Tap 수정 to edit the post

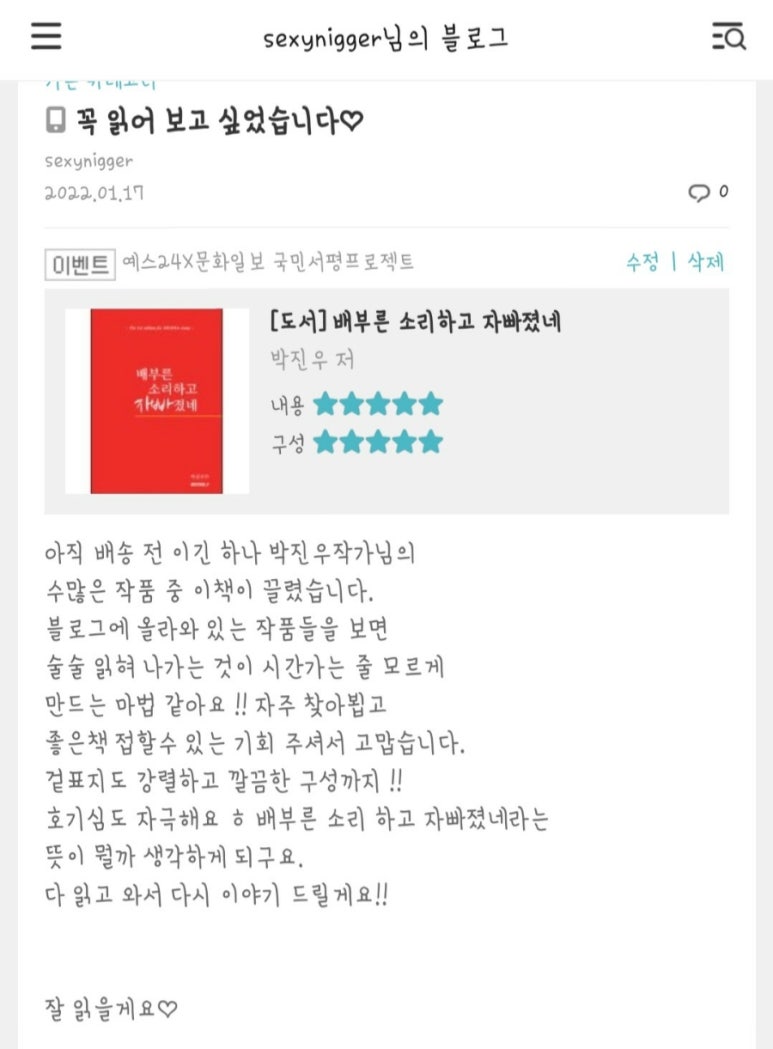coord(642,262)
